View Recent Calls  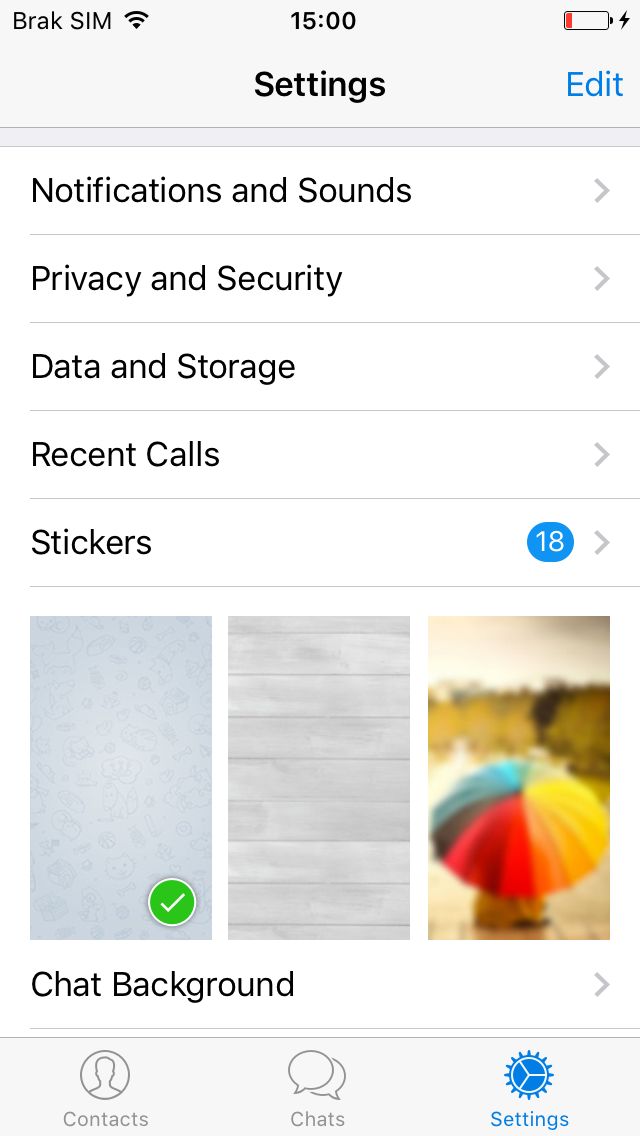coord(320,455)
